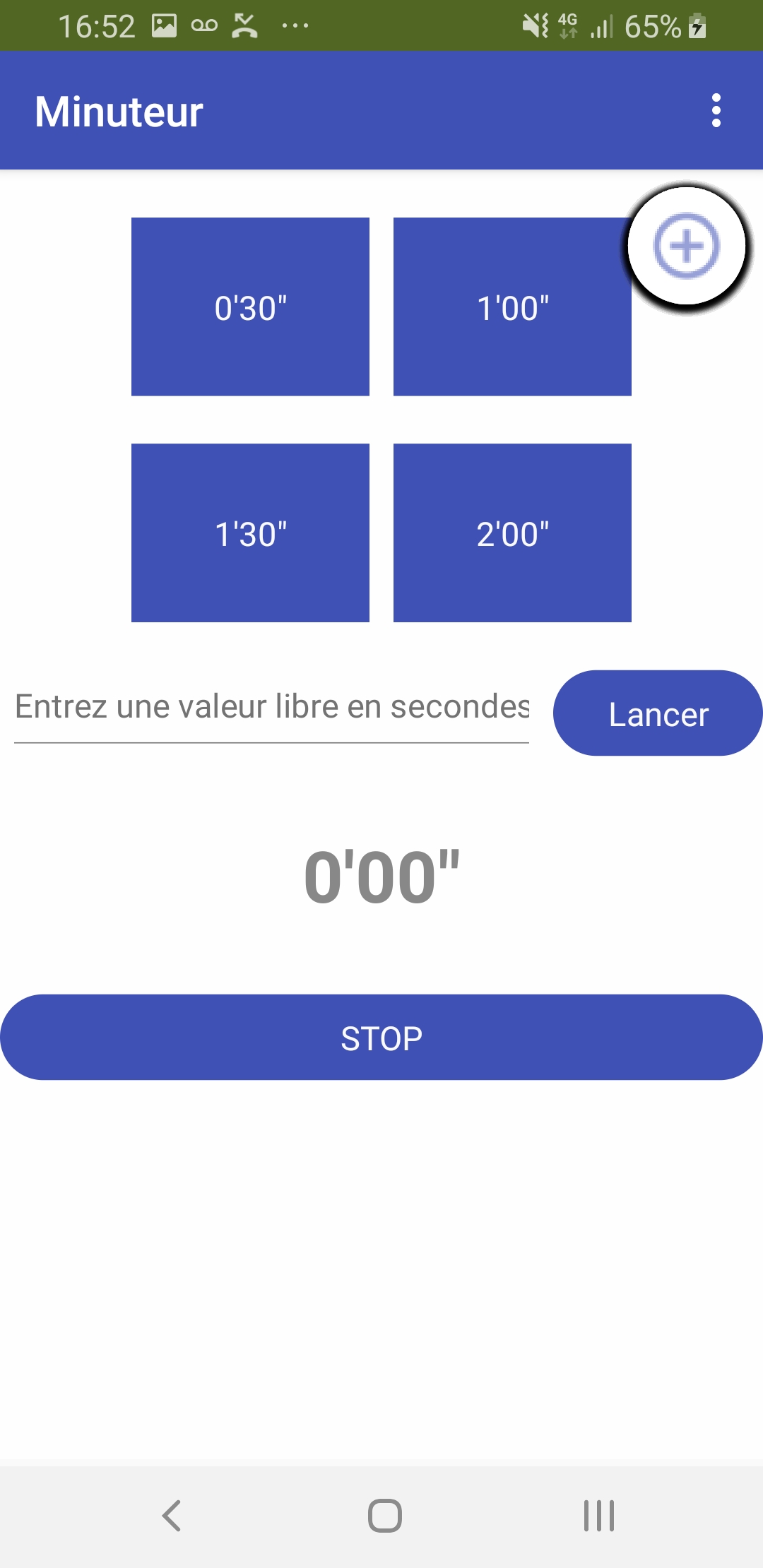Choose the 1'30" preset timer
The image size is (763, 1568).
point(250,533)
